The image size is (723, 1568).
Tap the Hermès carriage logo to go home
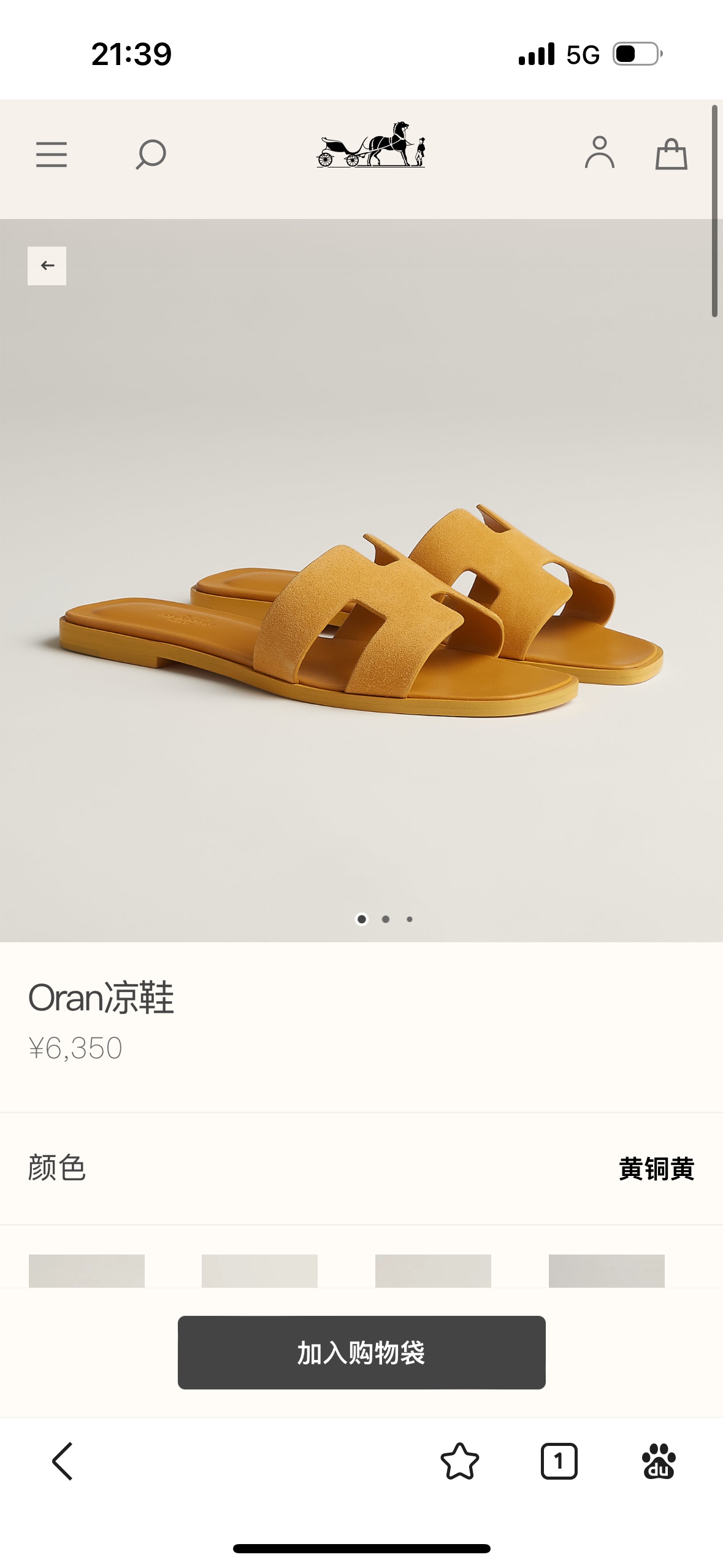pyautogui.click(x=371, y=144)
